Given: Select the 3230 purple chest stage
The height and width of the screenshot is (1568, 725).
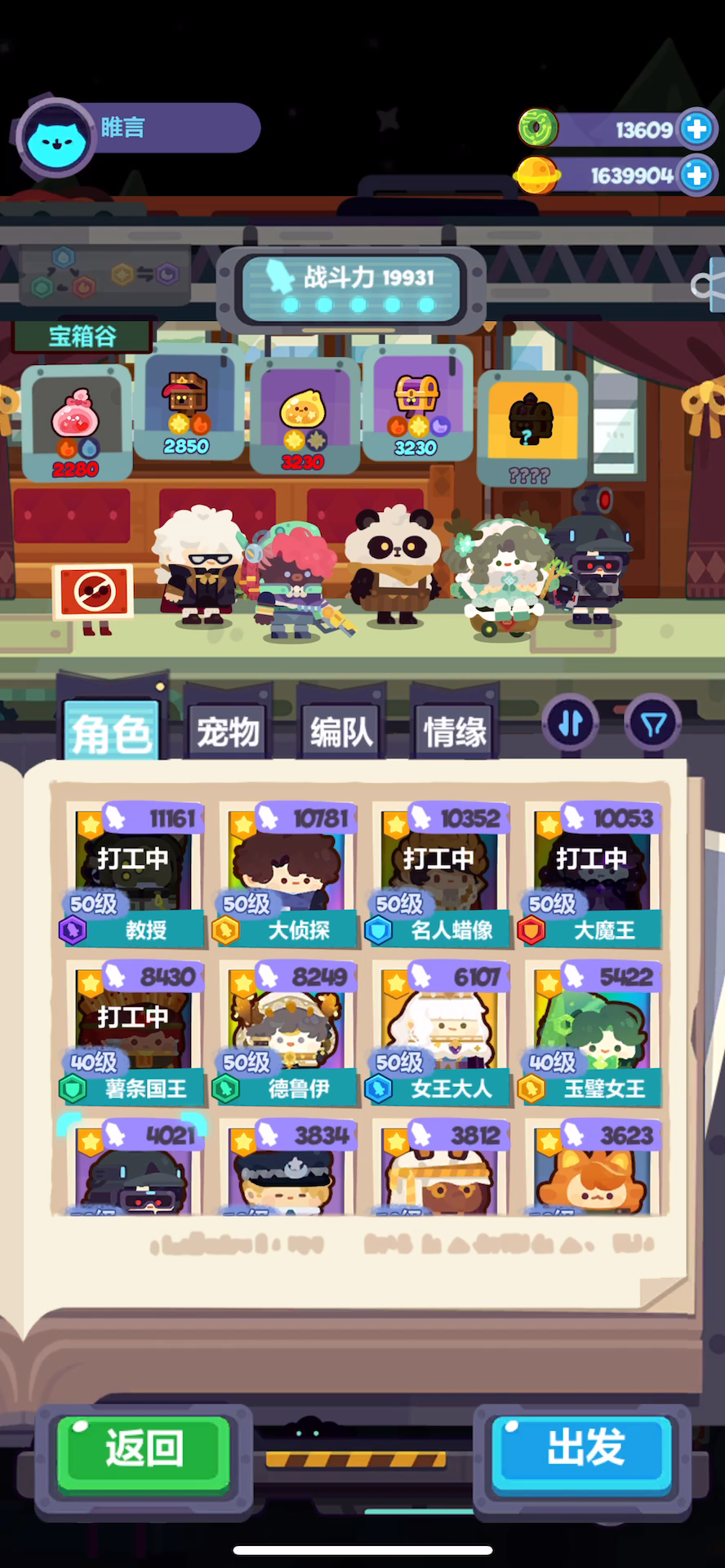Looking at the screenshot, I should [x=416, y=406].
